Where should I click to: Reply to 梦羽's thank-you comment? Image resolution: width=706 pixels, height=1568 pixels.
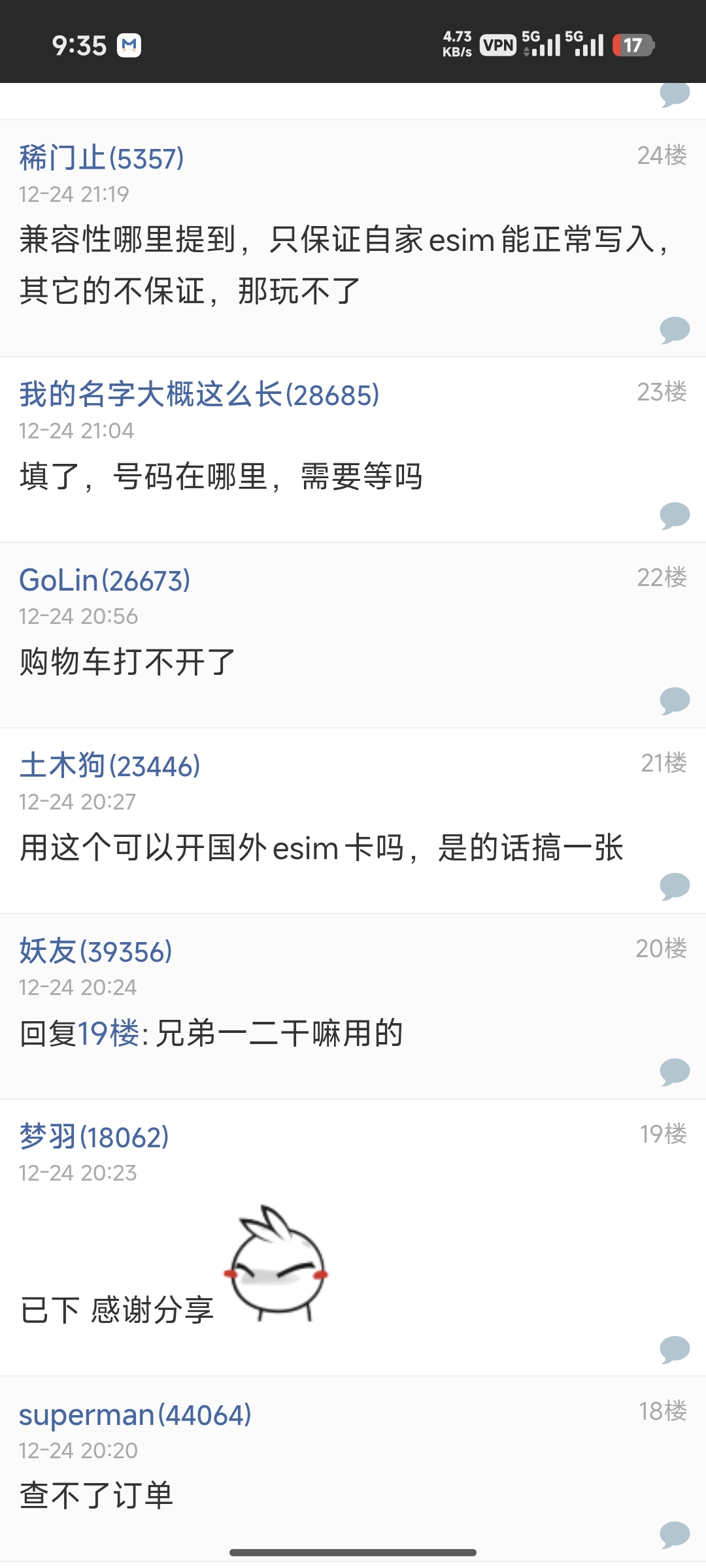click(675, 1350)
